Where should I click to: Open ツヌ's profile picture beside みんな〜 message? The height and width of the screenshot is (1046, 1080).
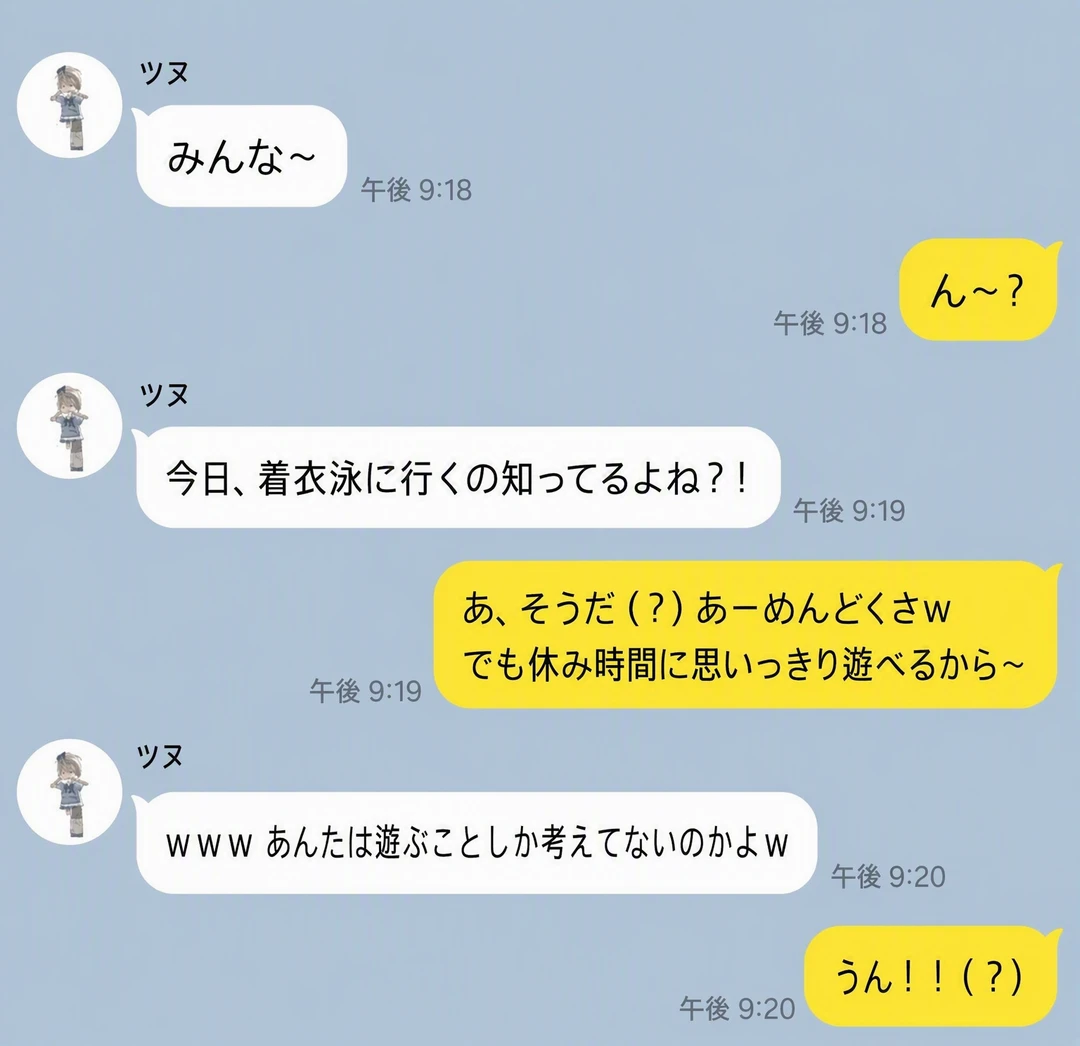click(x=70, y=105)
